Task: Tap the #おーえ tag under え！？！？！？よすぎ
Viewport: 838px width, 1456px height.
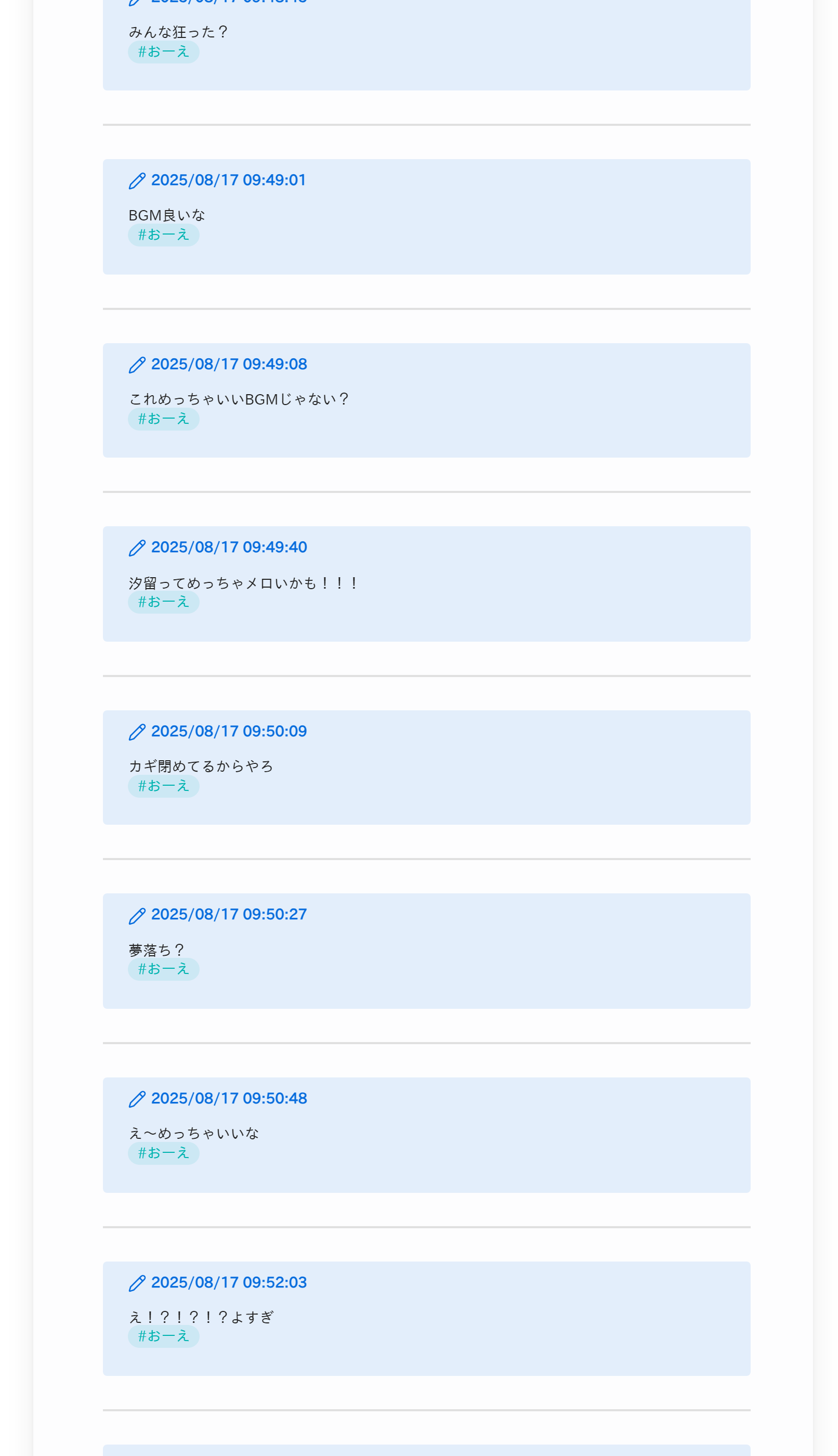Action: (163, 1337)
